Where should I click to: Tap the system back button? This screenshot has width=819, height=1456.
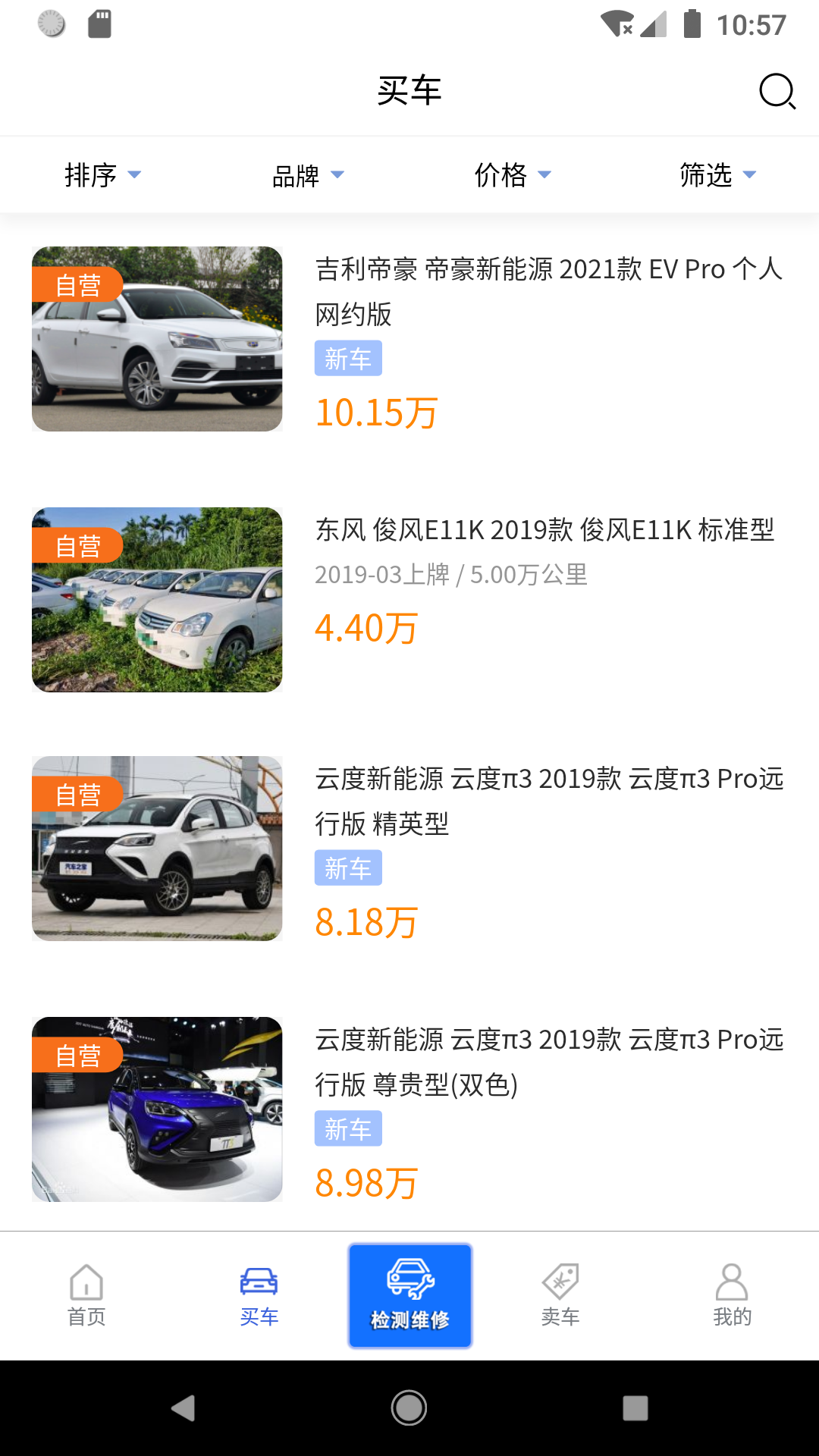(183, 1408)
